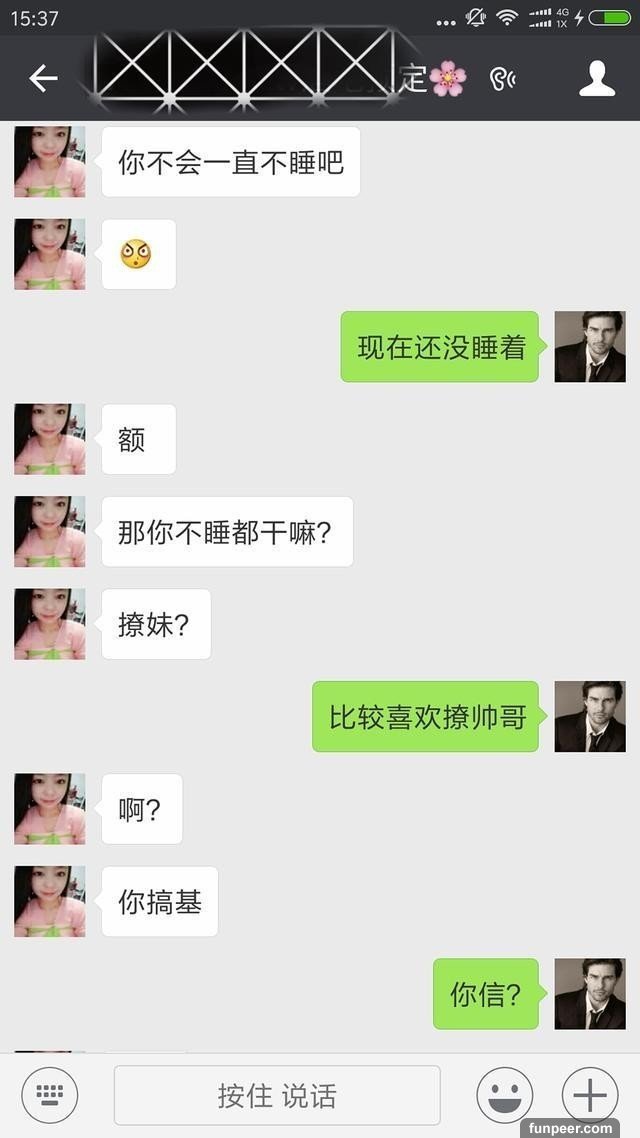
Task: Open sender avatar beside 现在还没睡着
Action: (589, 347)
